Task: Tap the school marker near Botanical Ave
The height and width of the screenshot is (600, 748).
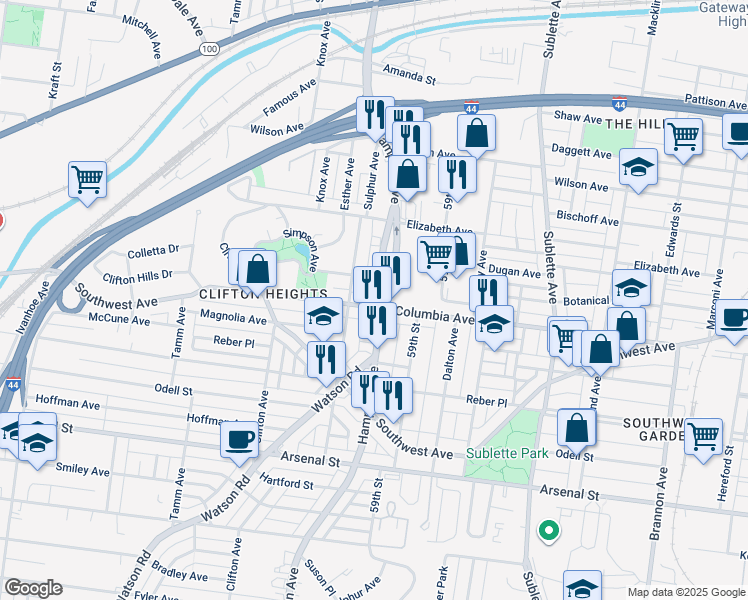Action: [631, 287]
